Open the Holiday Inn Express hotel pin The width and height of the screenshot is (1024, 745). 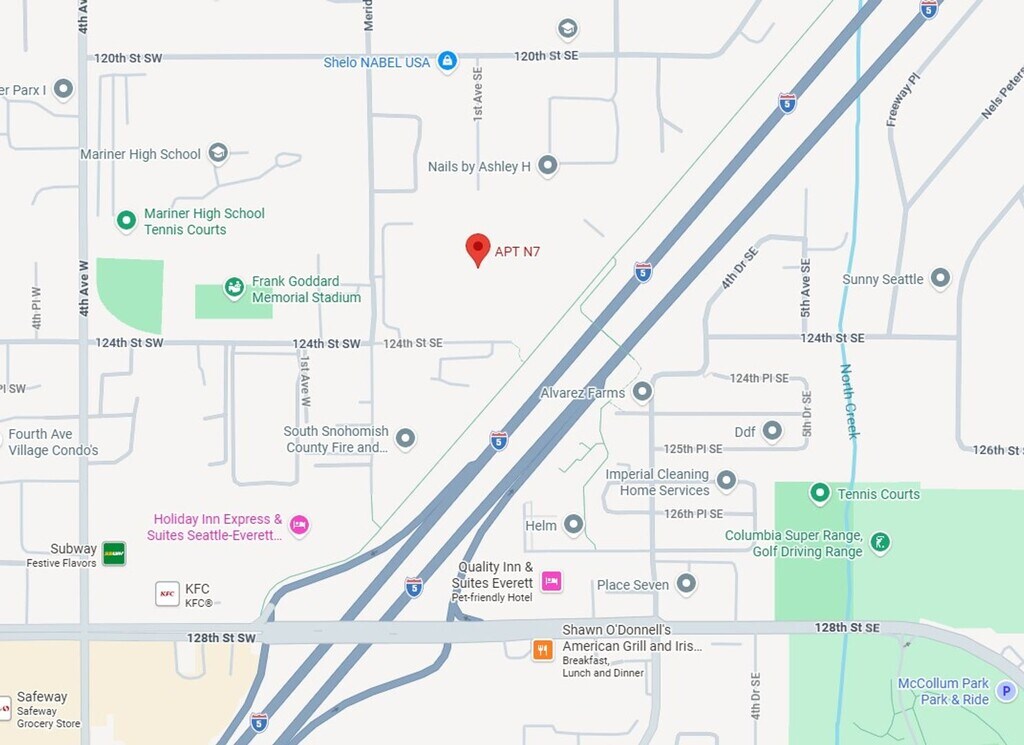(298, 525)
